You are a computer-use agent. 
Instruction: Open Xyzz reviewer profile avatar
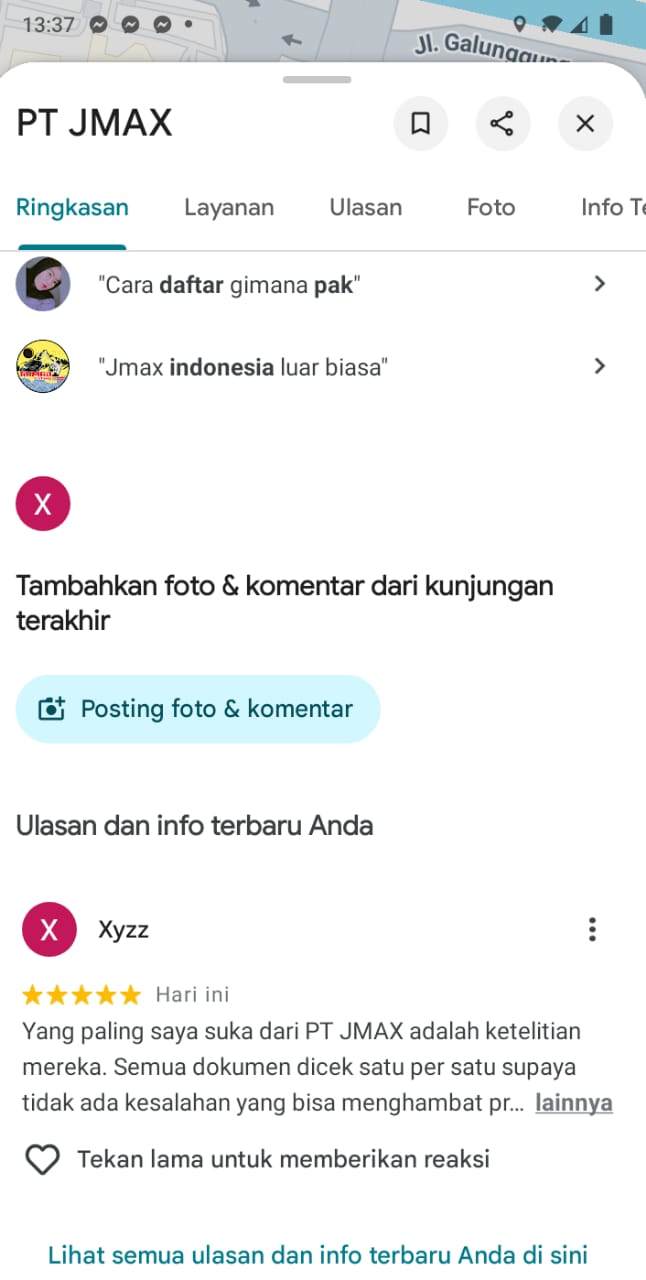tap(48, 930)
